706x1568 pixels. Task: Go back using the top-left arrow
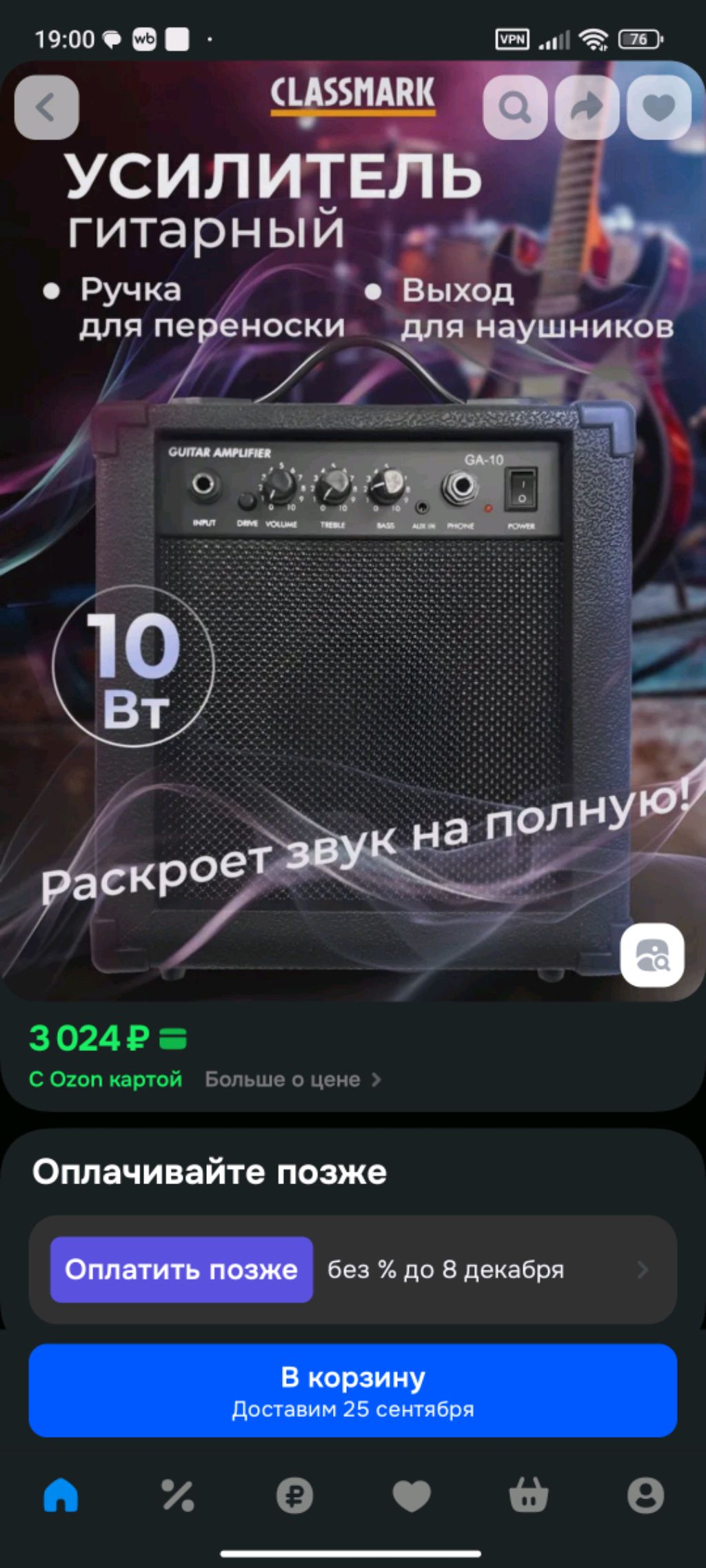pyautogui.click(x=46, y=108)
